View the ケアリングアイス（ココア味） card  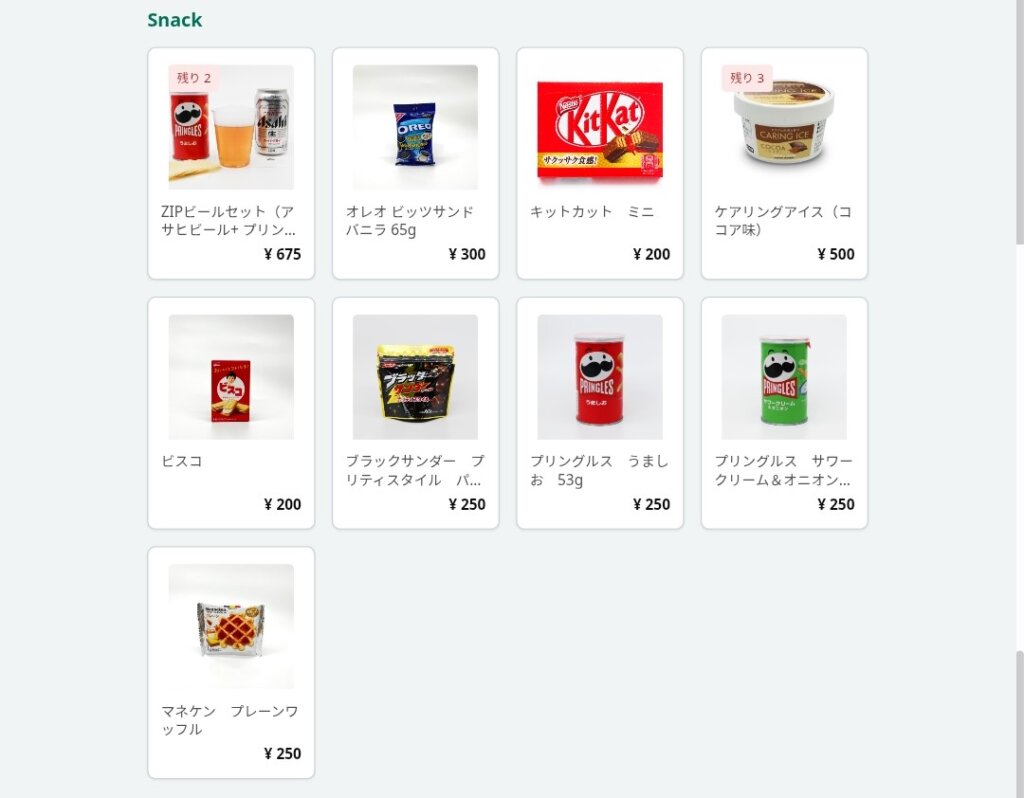pyautogui.click(x=784, y=164)
